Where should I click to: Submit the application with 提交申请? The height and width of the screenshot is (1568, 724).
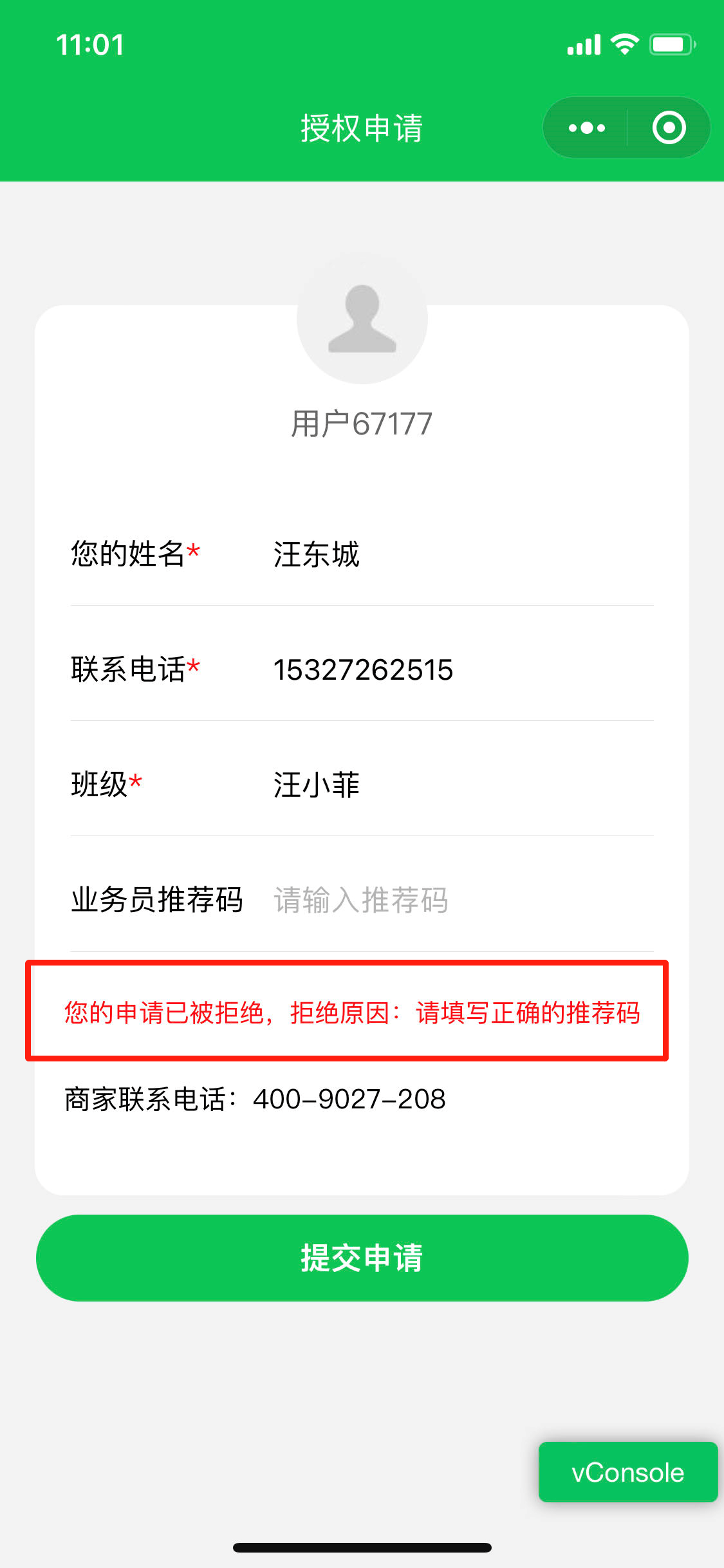tap(362, 1258)
